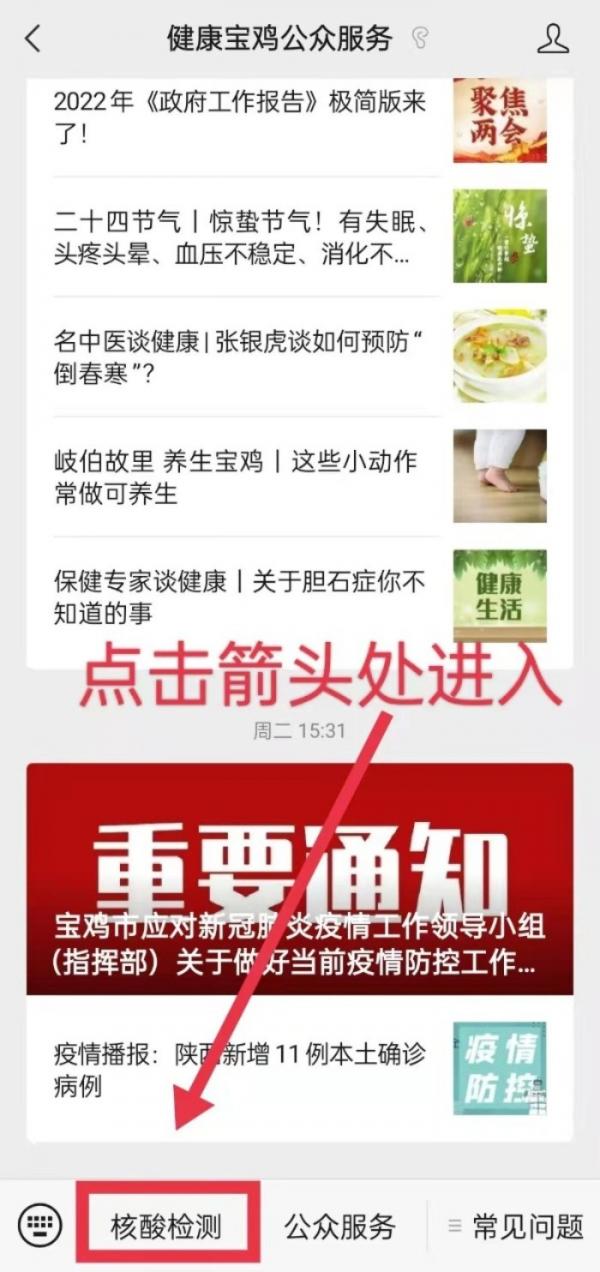
Task: Switch to keyboard input mode
Action: click(x=40, y=1225)
